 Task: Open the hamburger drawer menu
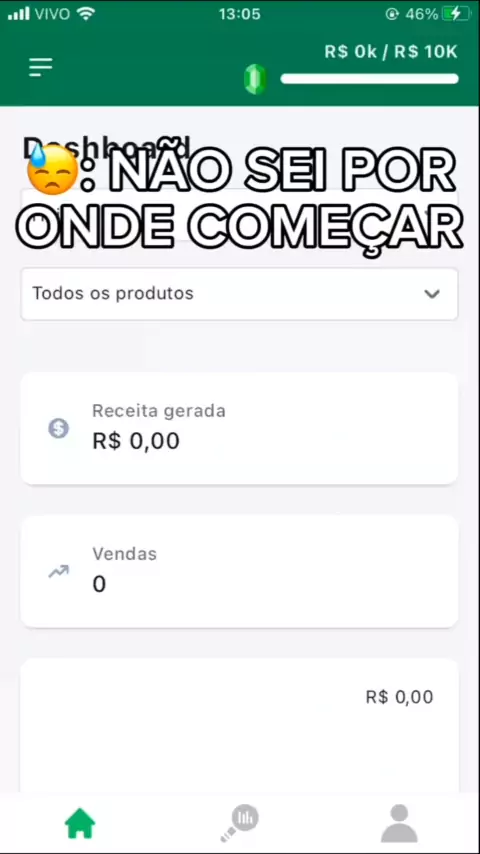(x=41, y=67)
